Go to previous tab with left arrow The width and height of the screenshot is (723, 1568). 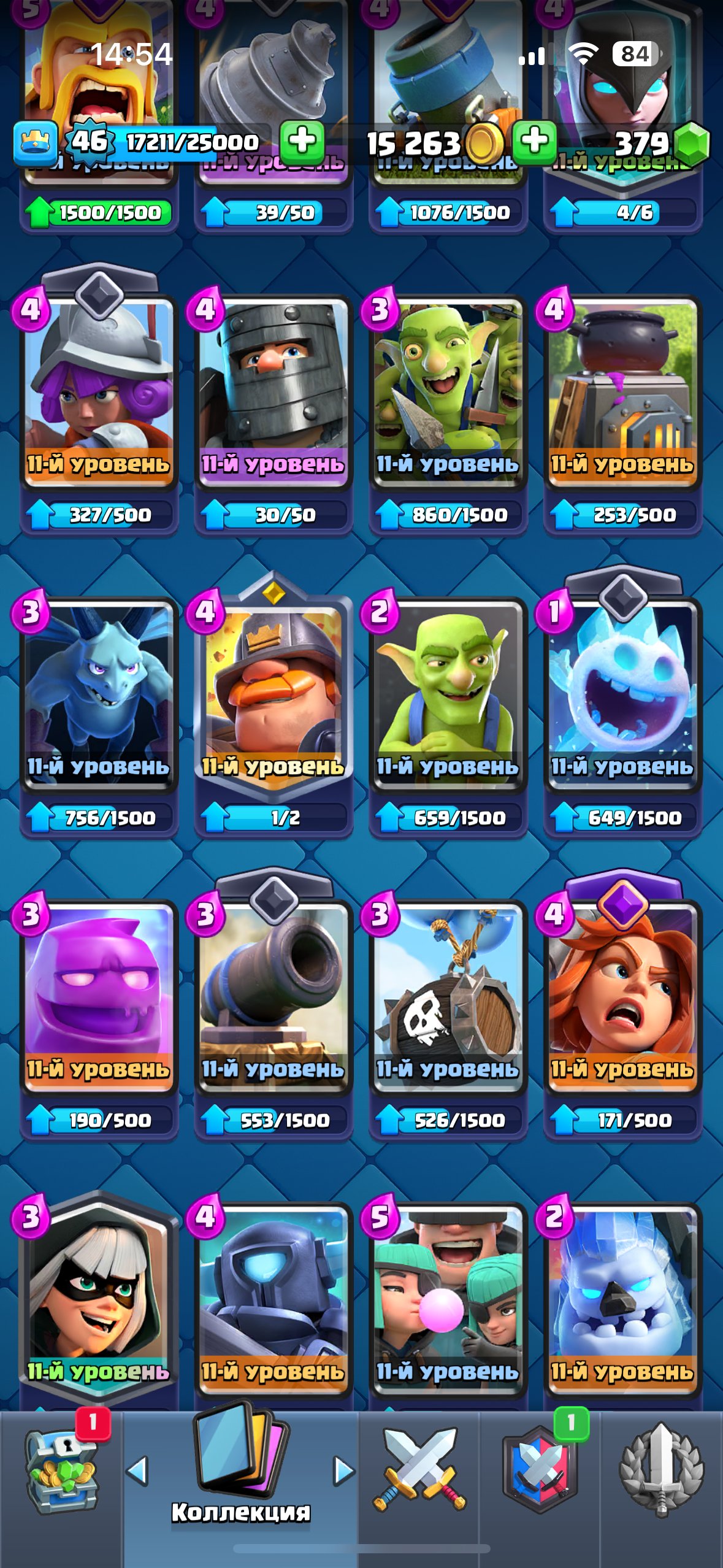pyautogui.click(x=137, y=1471)
